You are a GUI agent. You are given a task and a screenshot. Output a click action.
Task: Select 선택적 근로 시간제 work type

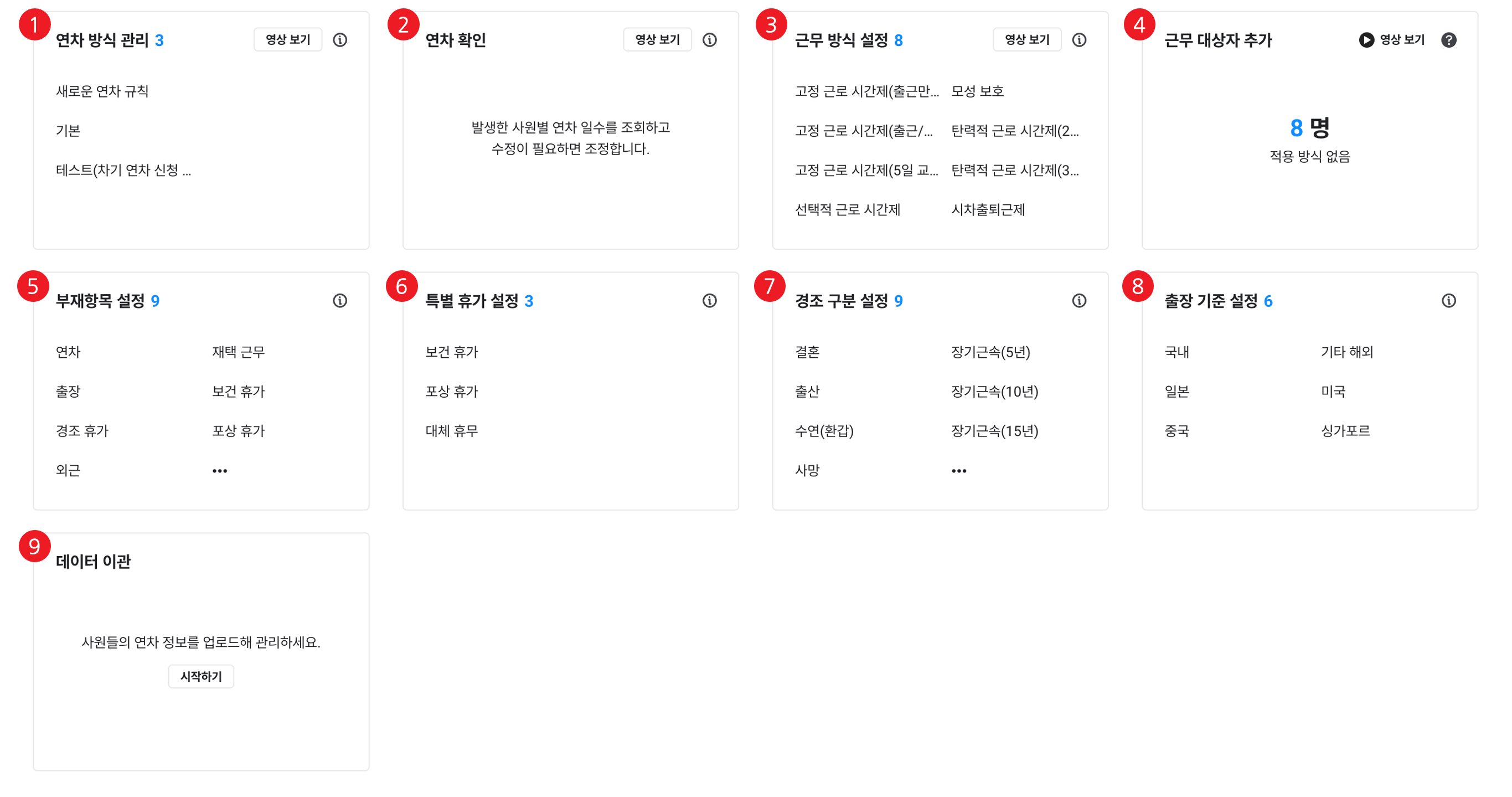(x=847, y=210)
